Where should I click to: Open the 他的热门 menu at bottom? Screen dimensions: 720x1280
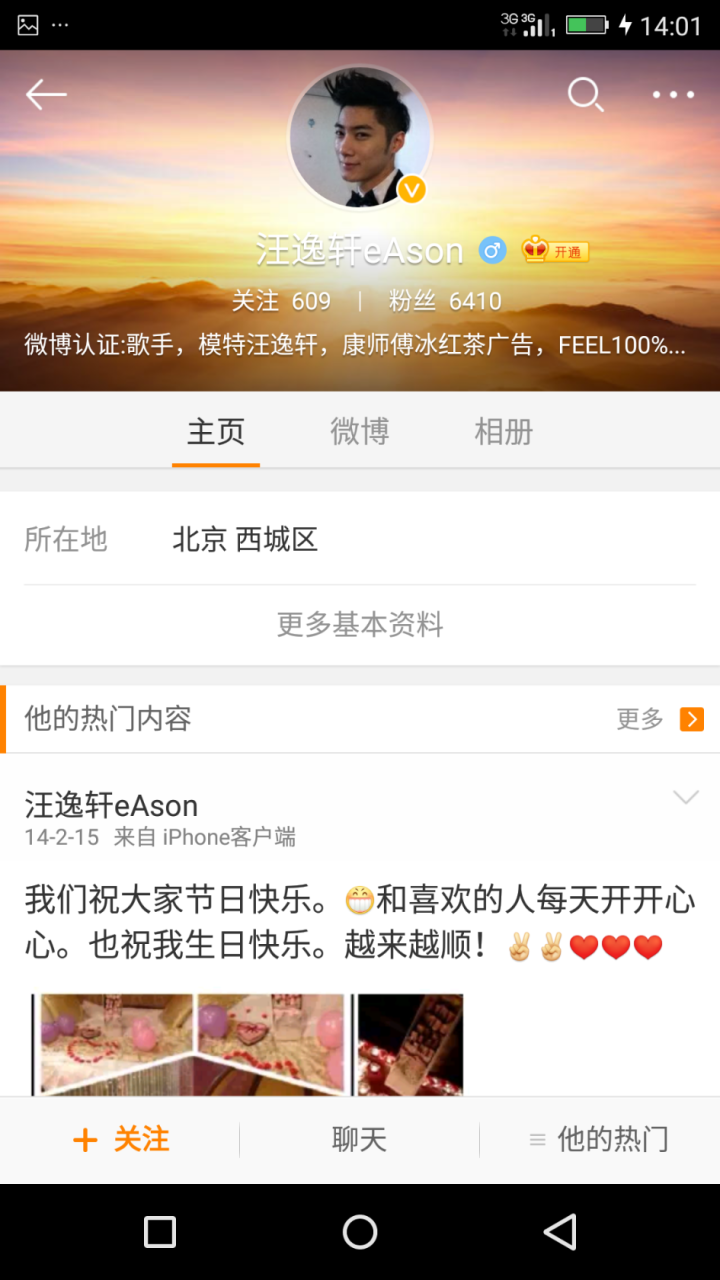[x=599, y=1140]
